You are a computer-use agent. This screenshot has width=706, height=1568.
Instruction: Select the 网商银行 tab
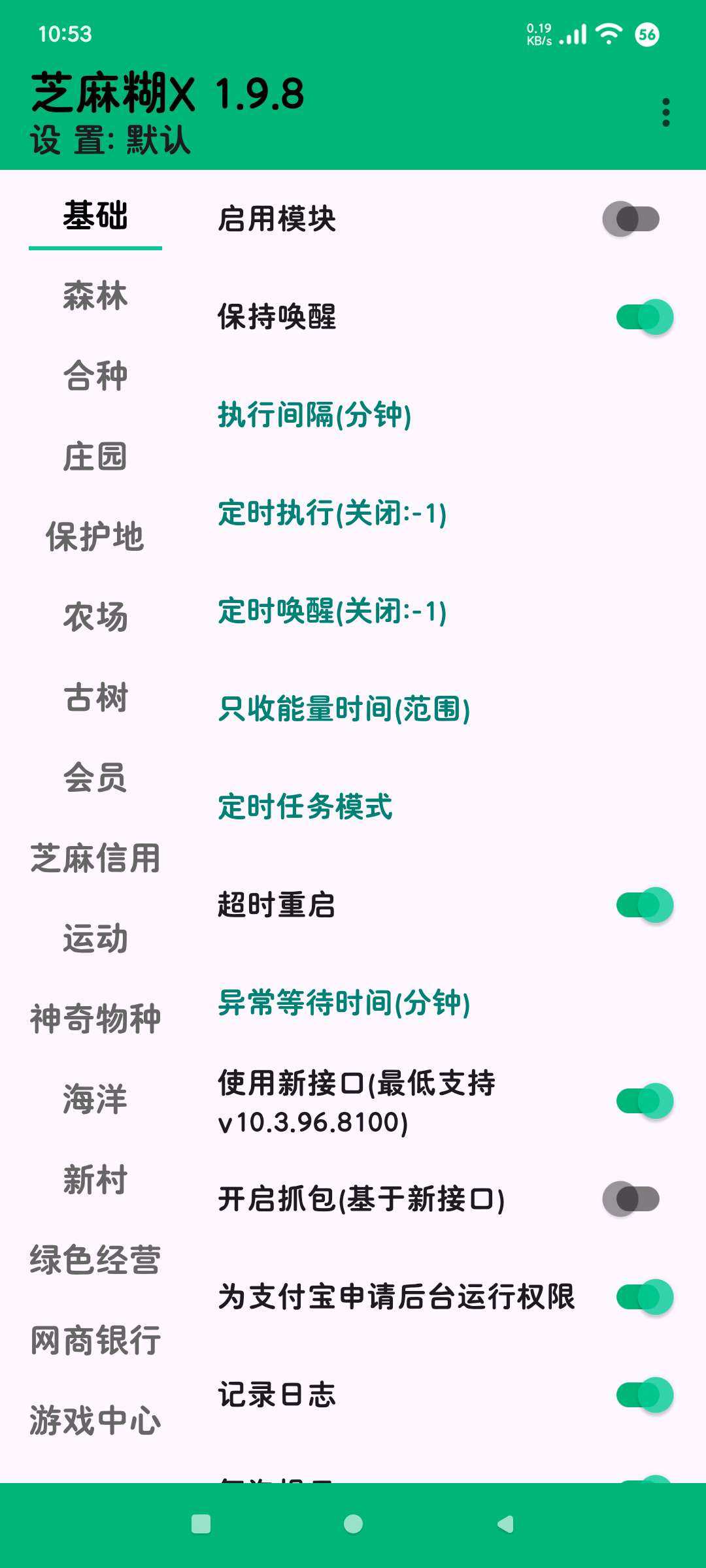[x=95, y=1340]
